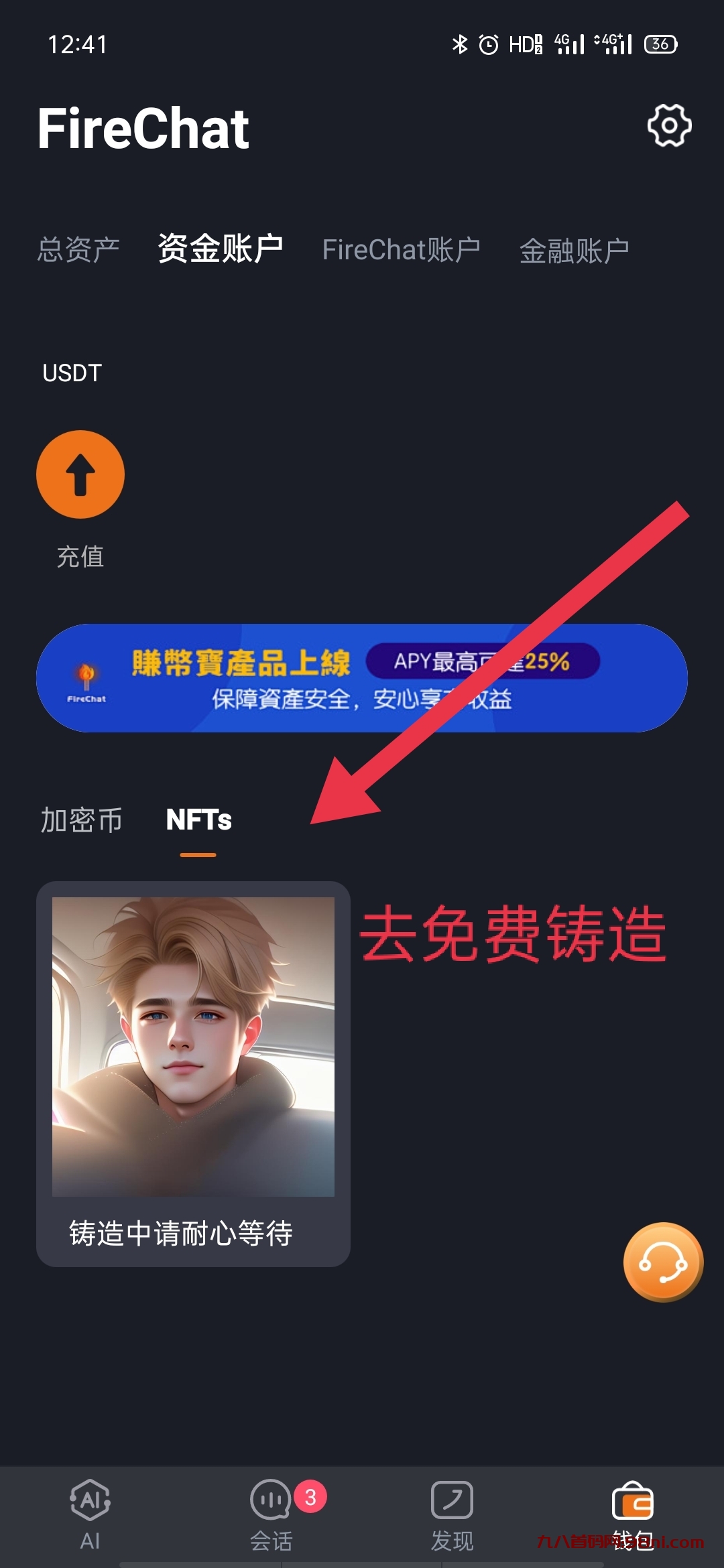The image size is (724, 1568).
Task: Select the 资金账户 tab
Action: pyautogui.click(x=220, y=249)
